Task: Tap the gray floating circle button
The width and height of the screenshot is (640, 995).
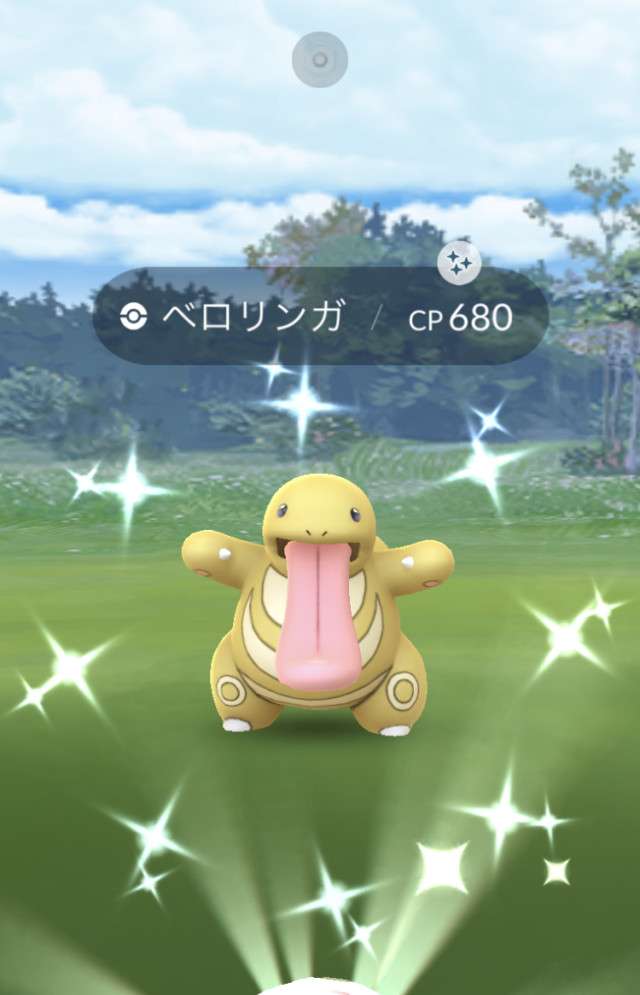Action: pos(320,60)
